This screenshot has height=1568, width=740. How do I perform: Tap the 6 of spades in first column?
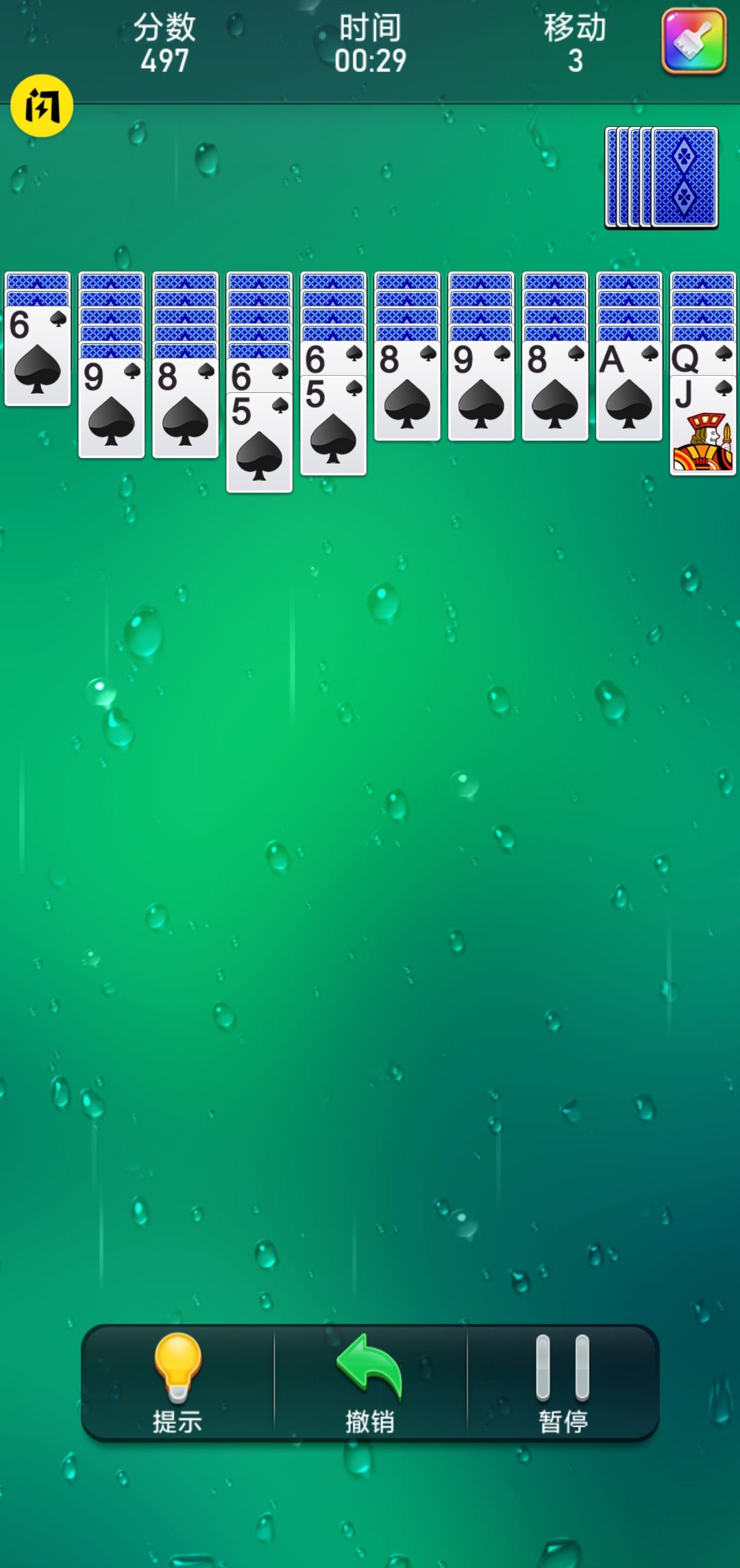pos(38,360)
